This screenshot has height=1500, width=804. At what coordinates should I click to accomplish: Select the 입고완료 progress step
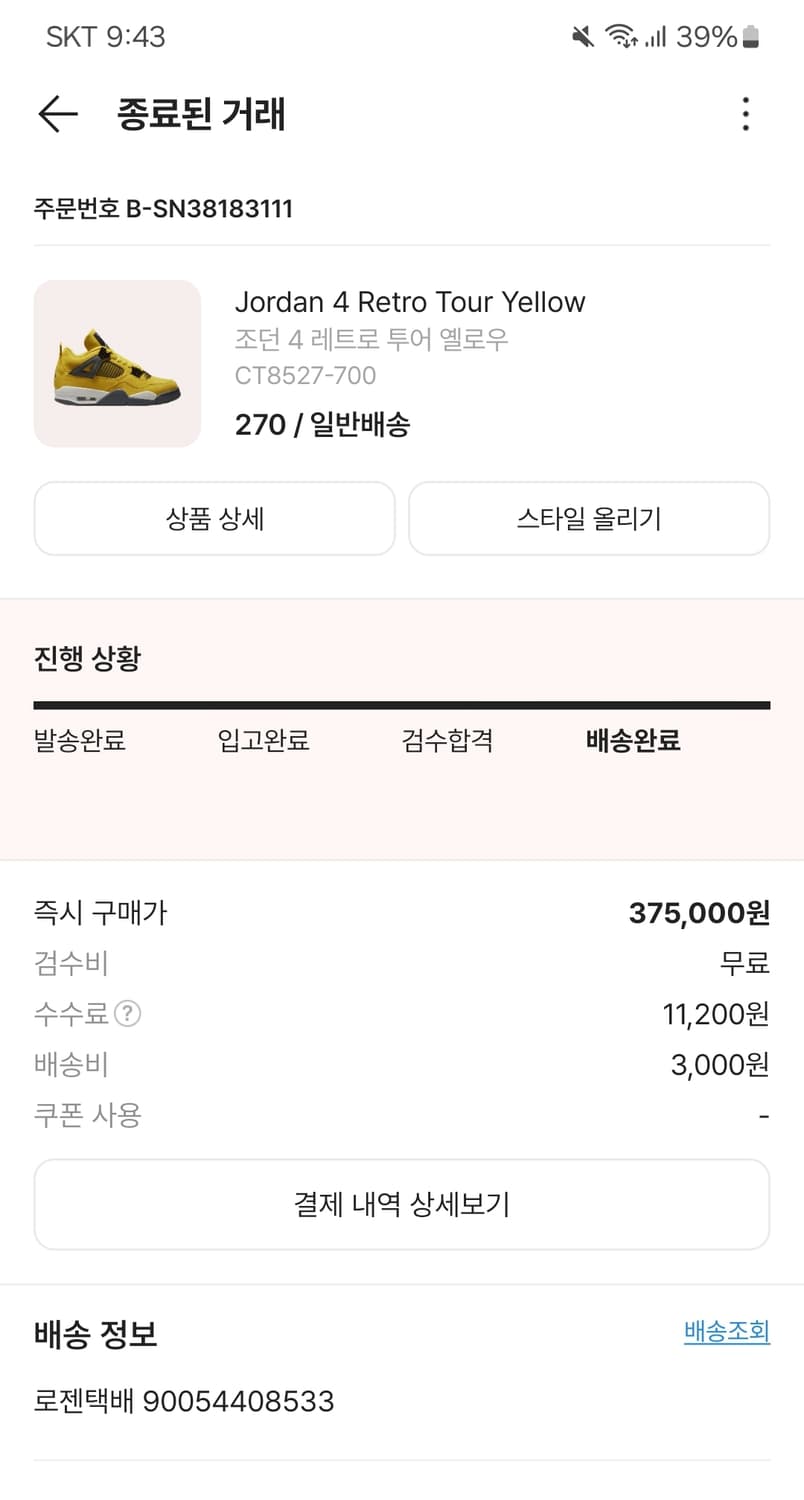[x=262, y=741]
